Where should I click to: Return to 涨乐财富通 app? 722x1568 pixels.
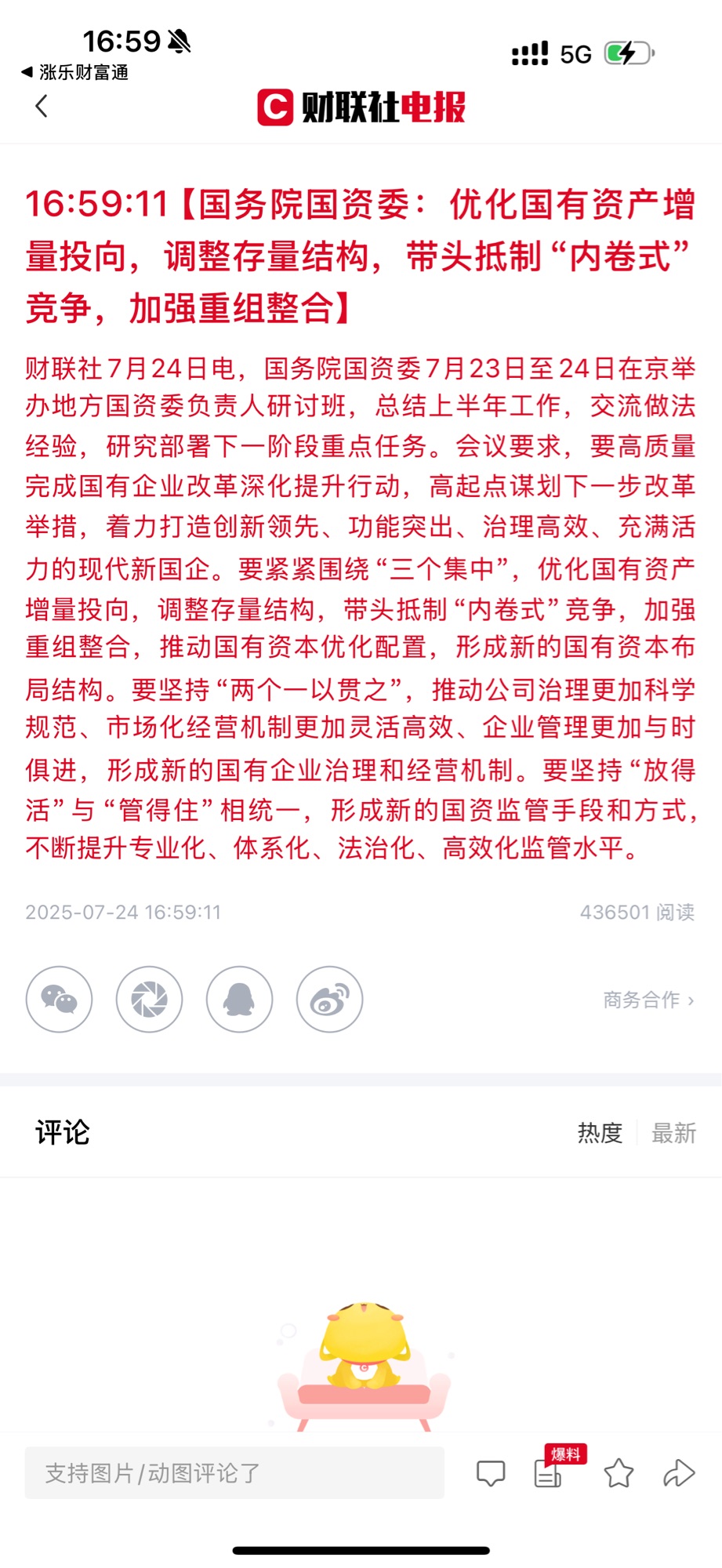click(x=75, y=72)
